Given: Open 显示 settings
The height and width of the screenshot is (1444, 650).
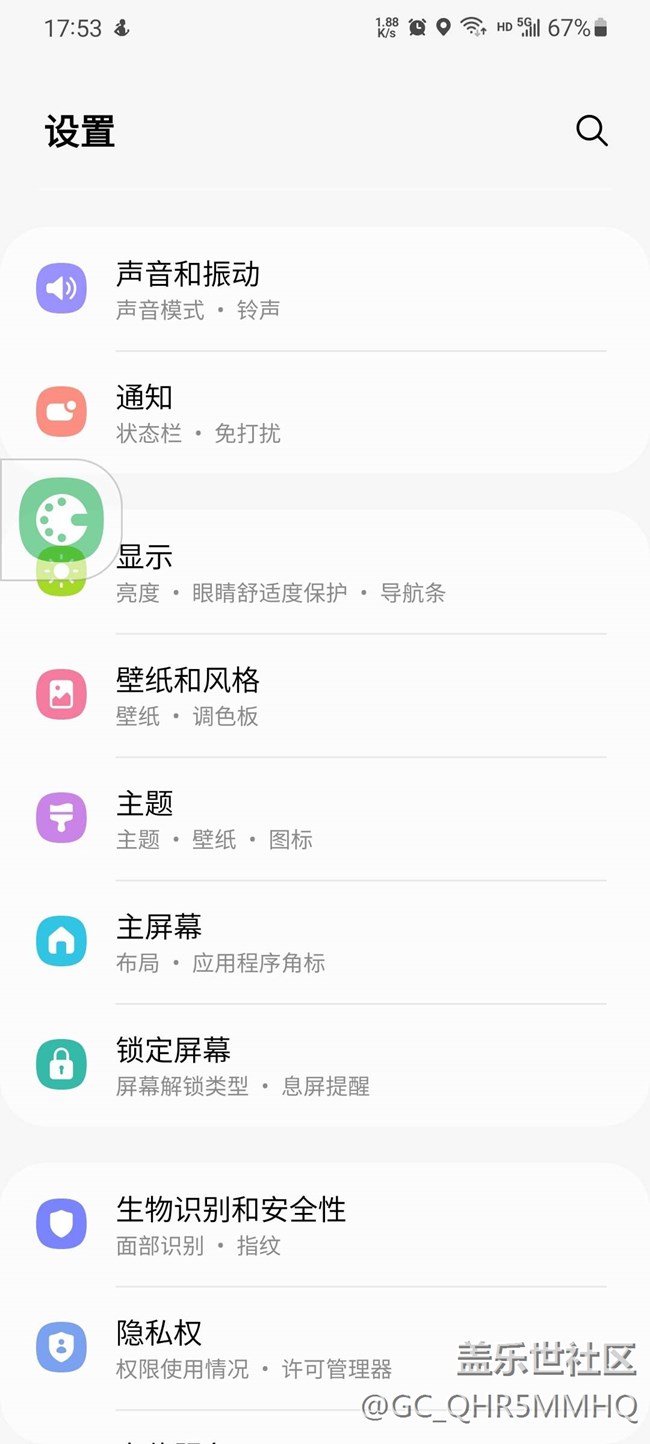Looking at the screenshot, I should pos(325,572).
